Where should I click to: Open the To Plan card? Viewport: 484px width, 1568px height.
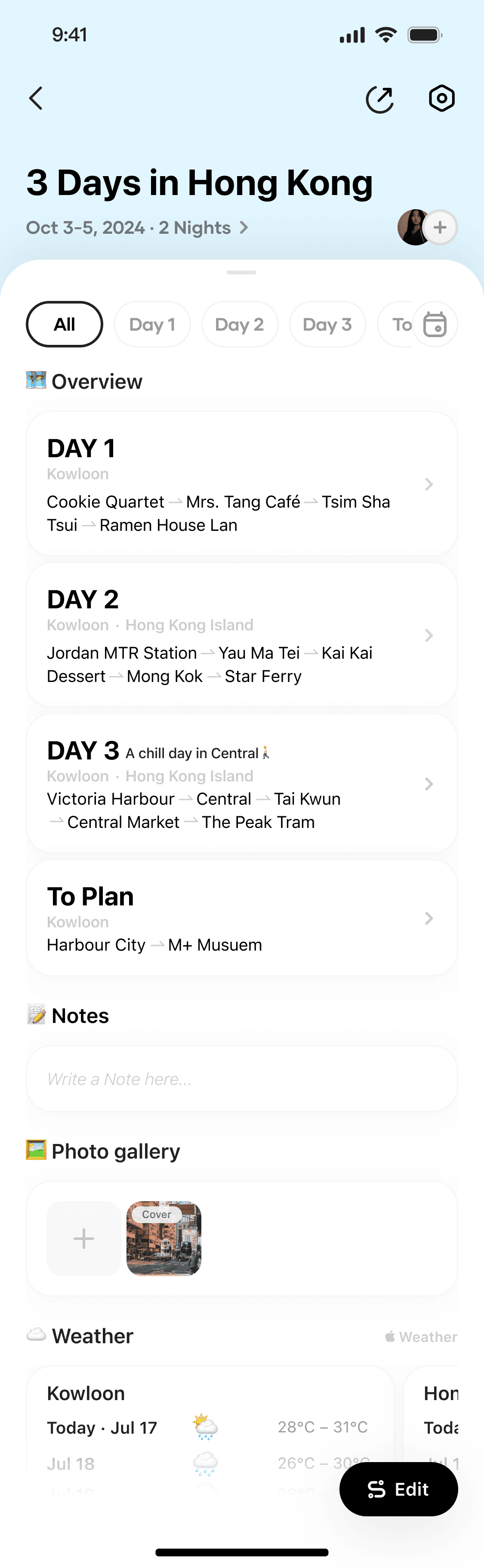[x=241, y=918]
